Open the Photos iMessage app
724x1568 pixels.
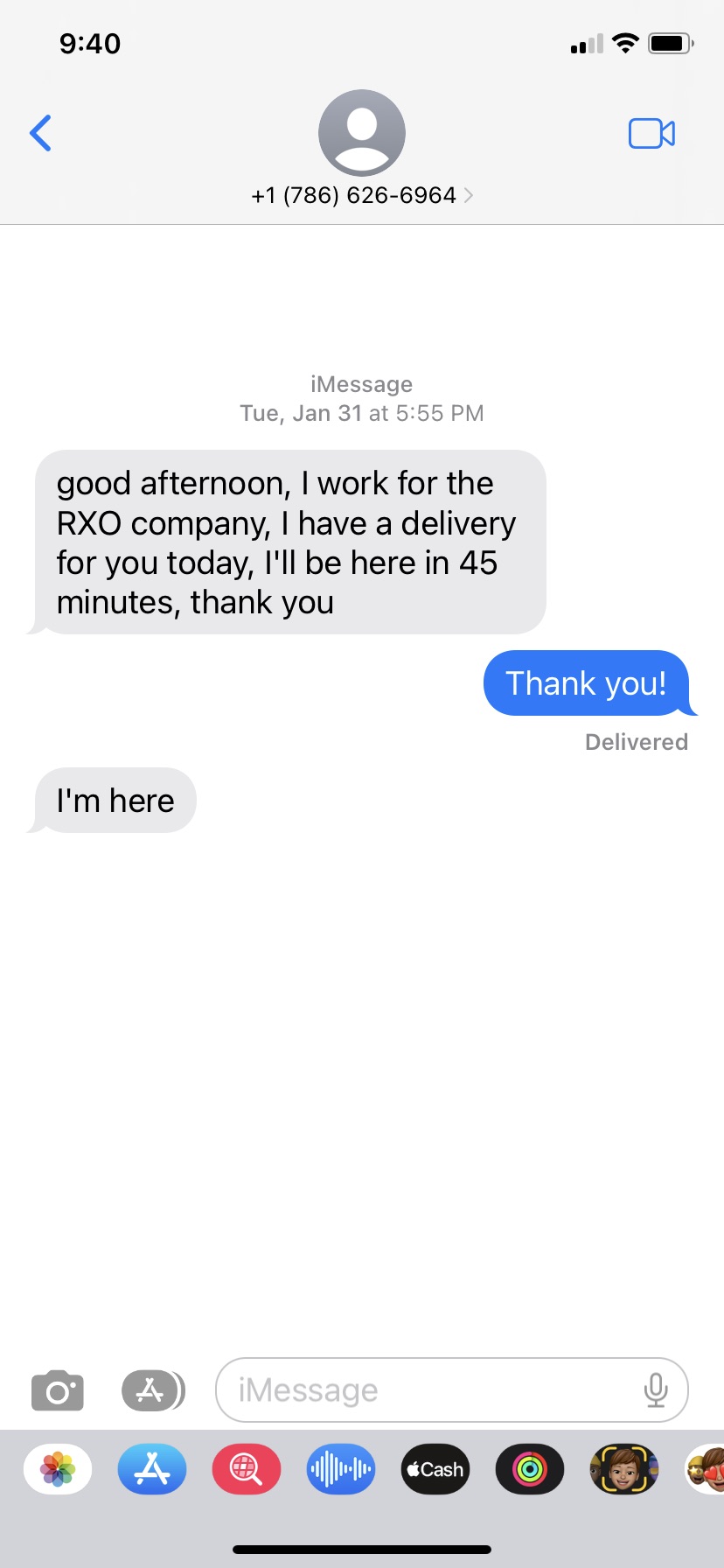click(x=58, y=1469)
